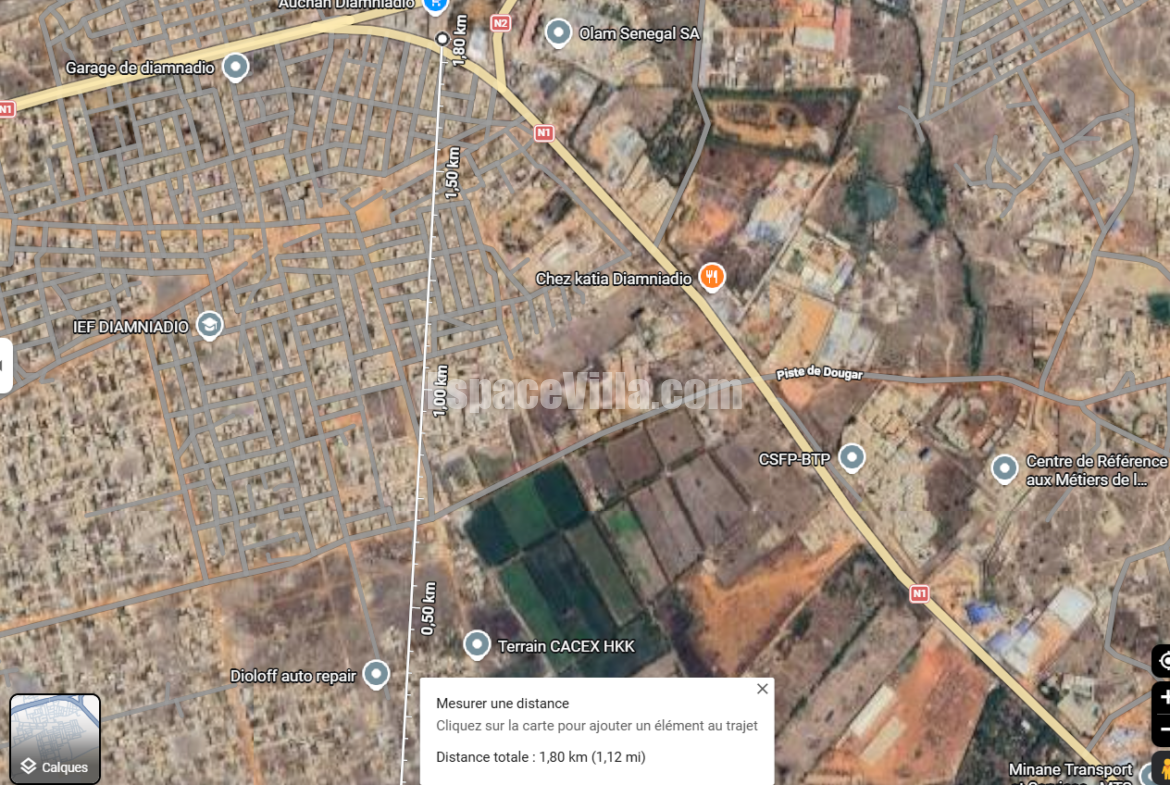Screen dimensions: 1170x785
Task: Center the map on my location
Action: pyautogui.click(x=1162, y=661)
